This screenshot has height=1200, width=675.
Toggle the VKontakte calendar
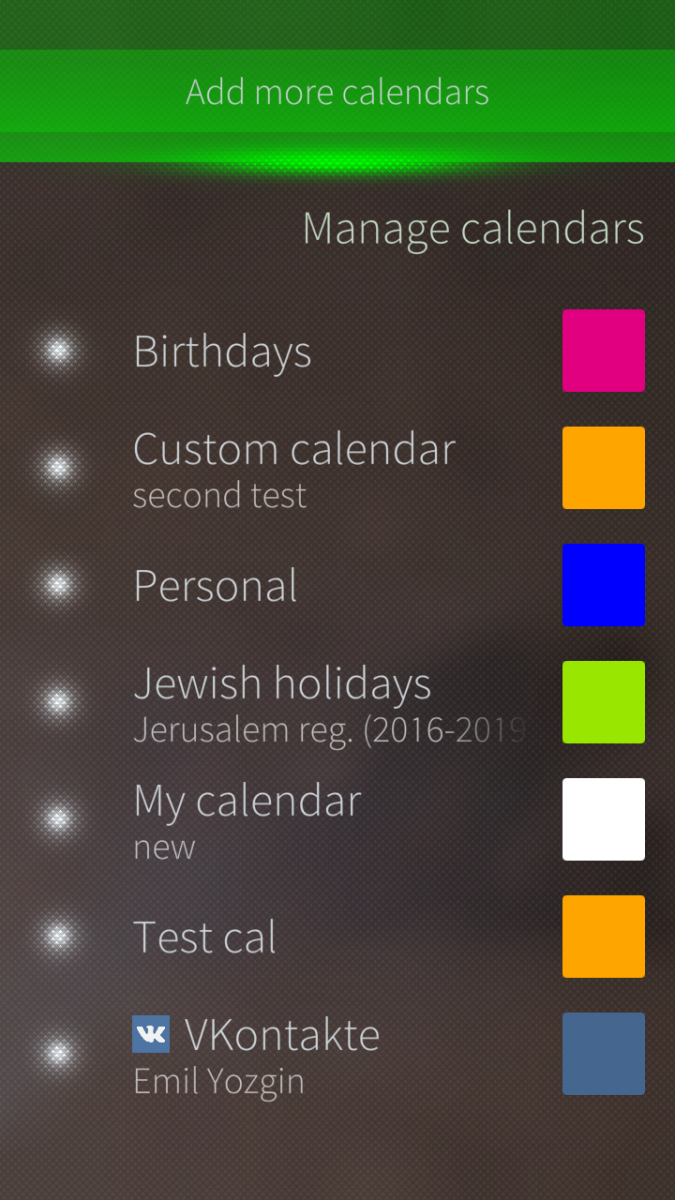click(59, 1053)
